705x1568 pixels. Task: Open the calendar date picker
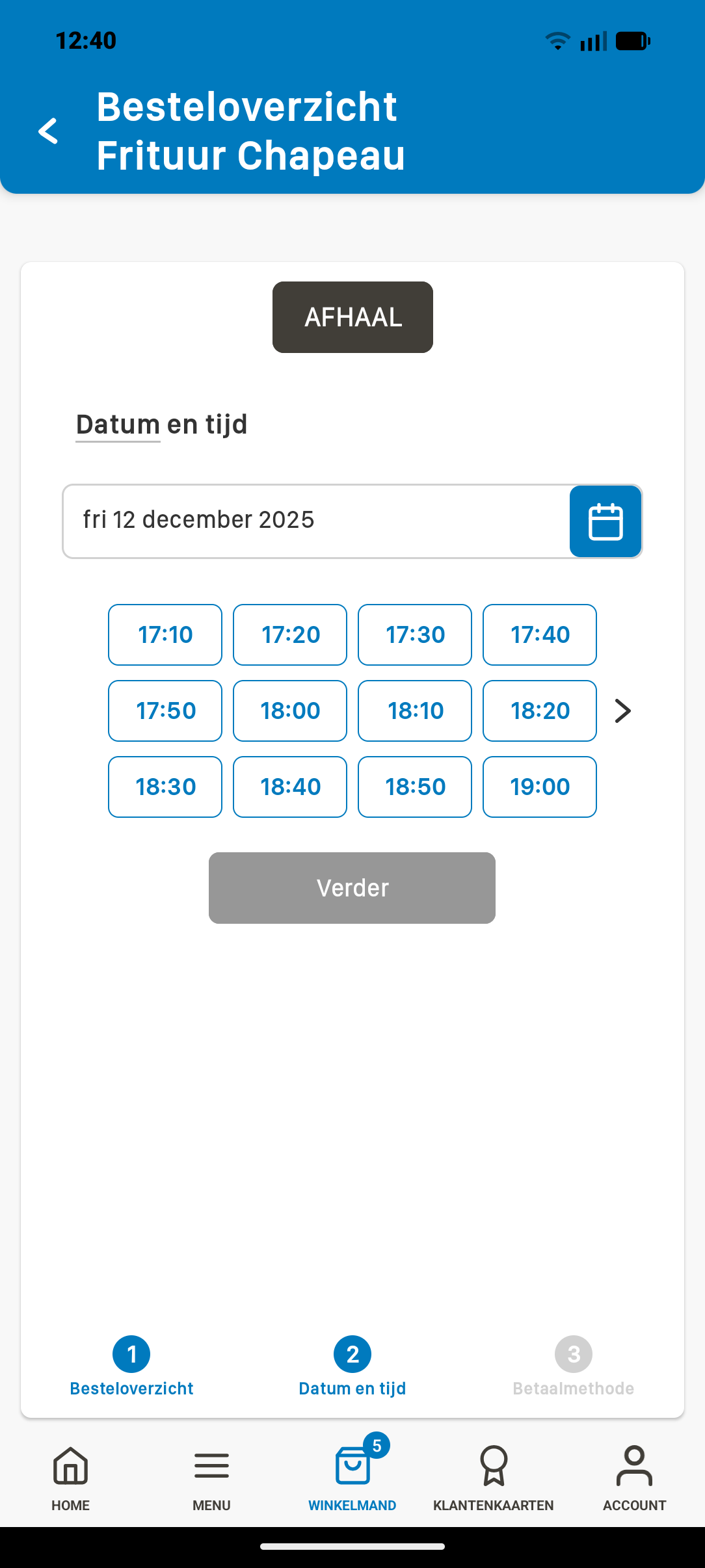click(x=605, y=521)
